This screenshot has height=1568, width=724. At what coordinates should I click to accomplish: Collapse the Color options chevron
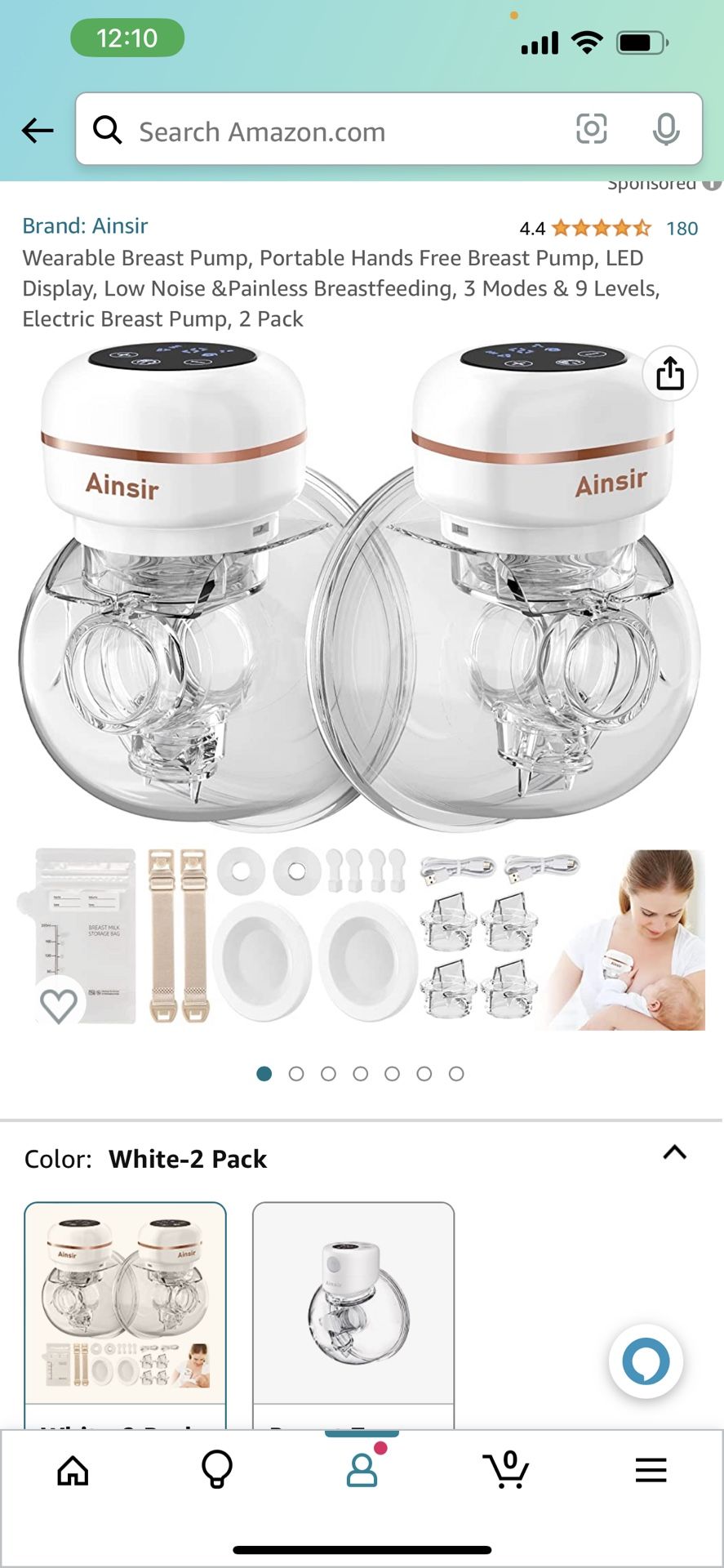675,1153
